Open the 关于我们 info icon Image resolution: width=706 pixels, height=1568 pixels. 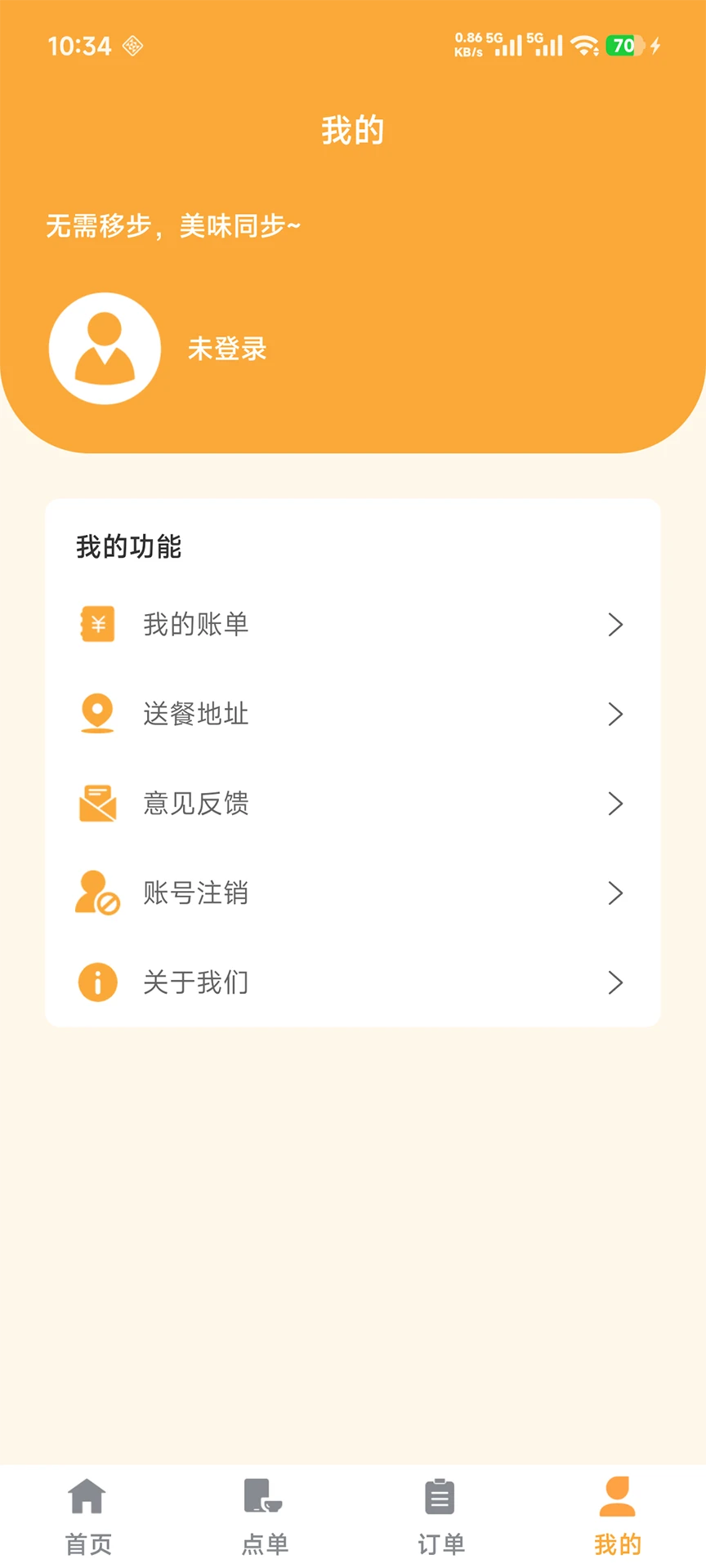(x=97, y=982)
